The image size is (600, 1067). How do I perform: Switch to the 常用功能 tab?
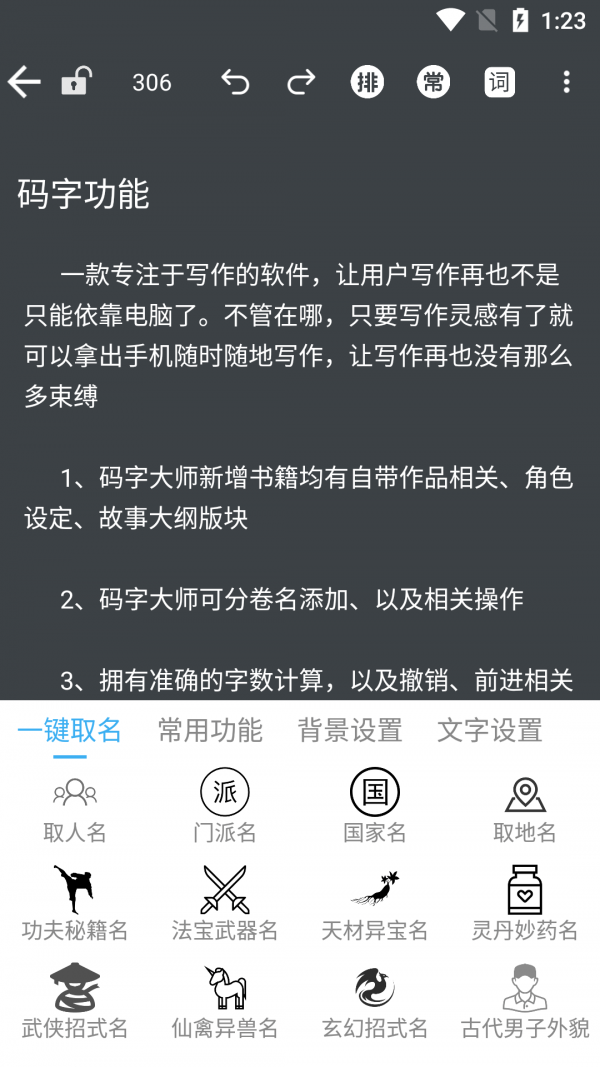(x=210, y=730)
